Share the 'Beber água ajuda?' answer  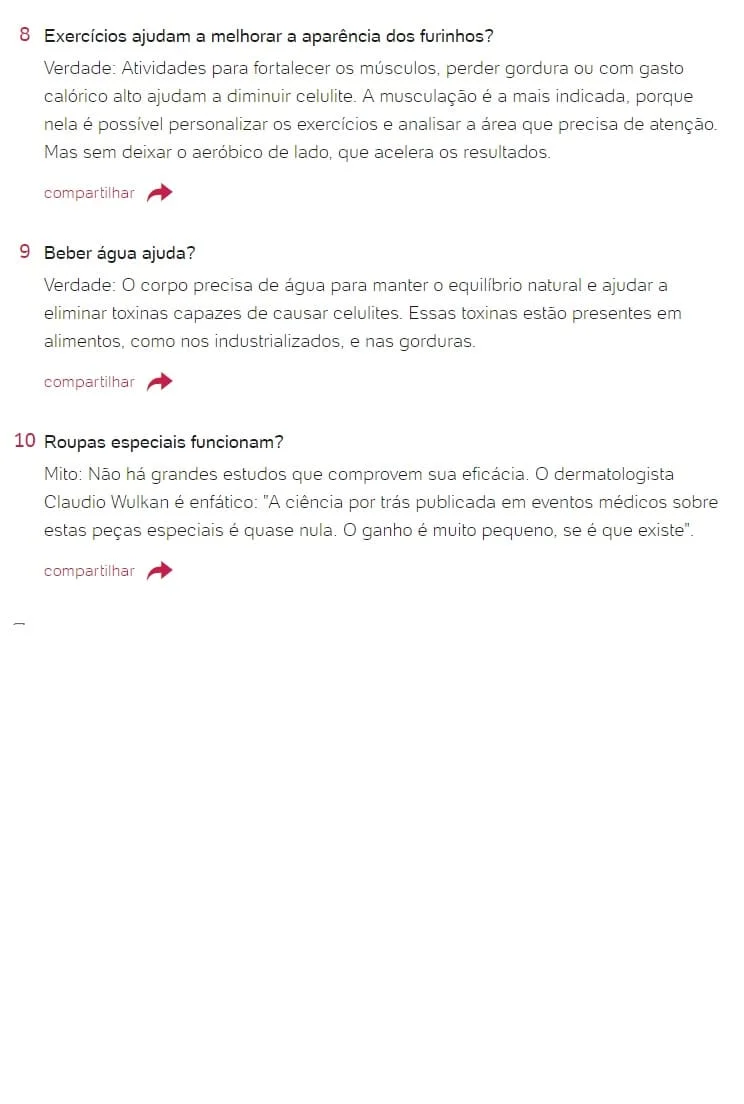pyautogui.click(x=108, y=382)
